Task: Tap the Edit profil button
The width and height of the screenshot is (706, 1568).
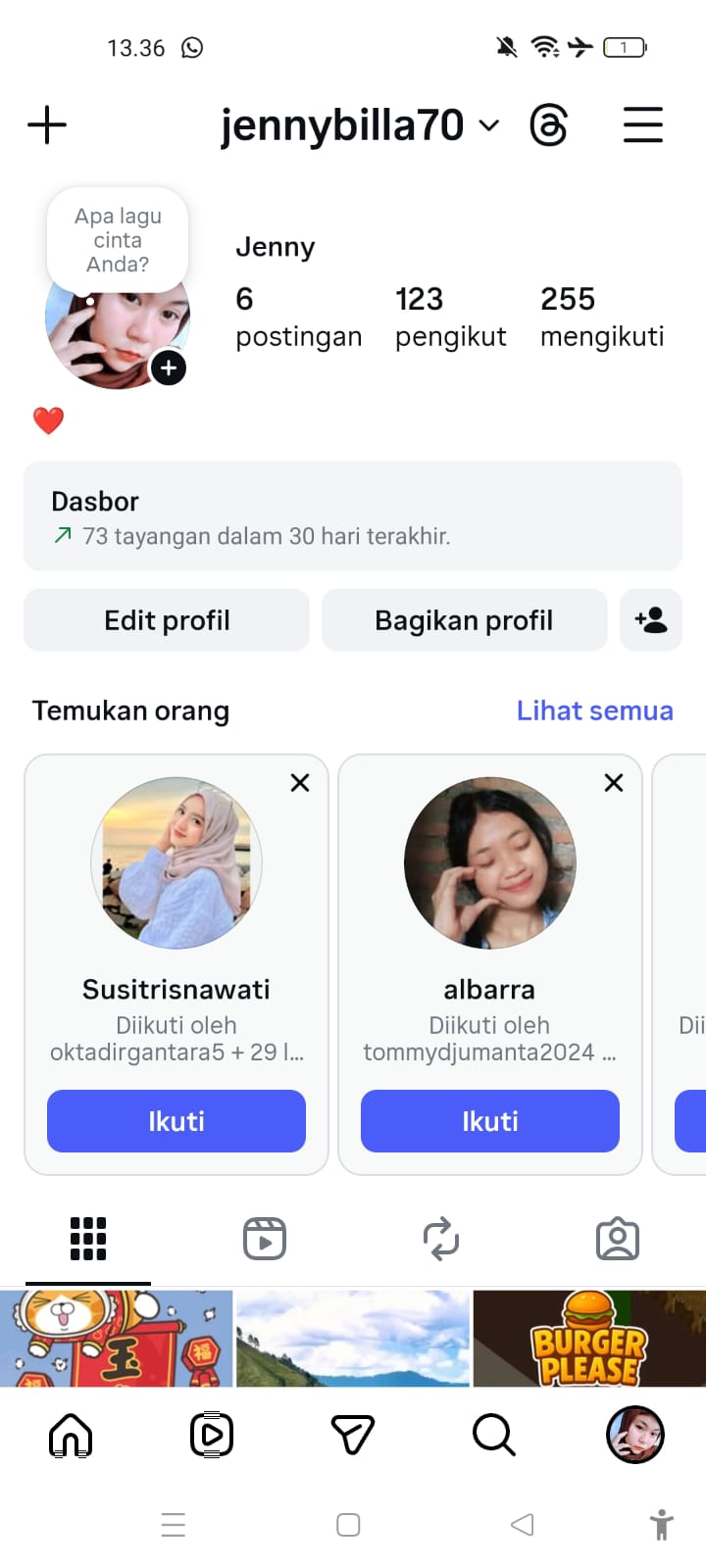Action: click(167, 620)
